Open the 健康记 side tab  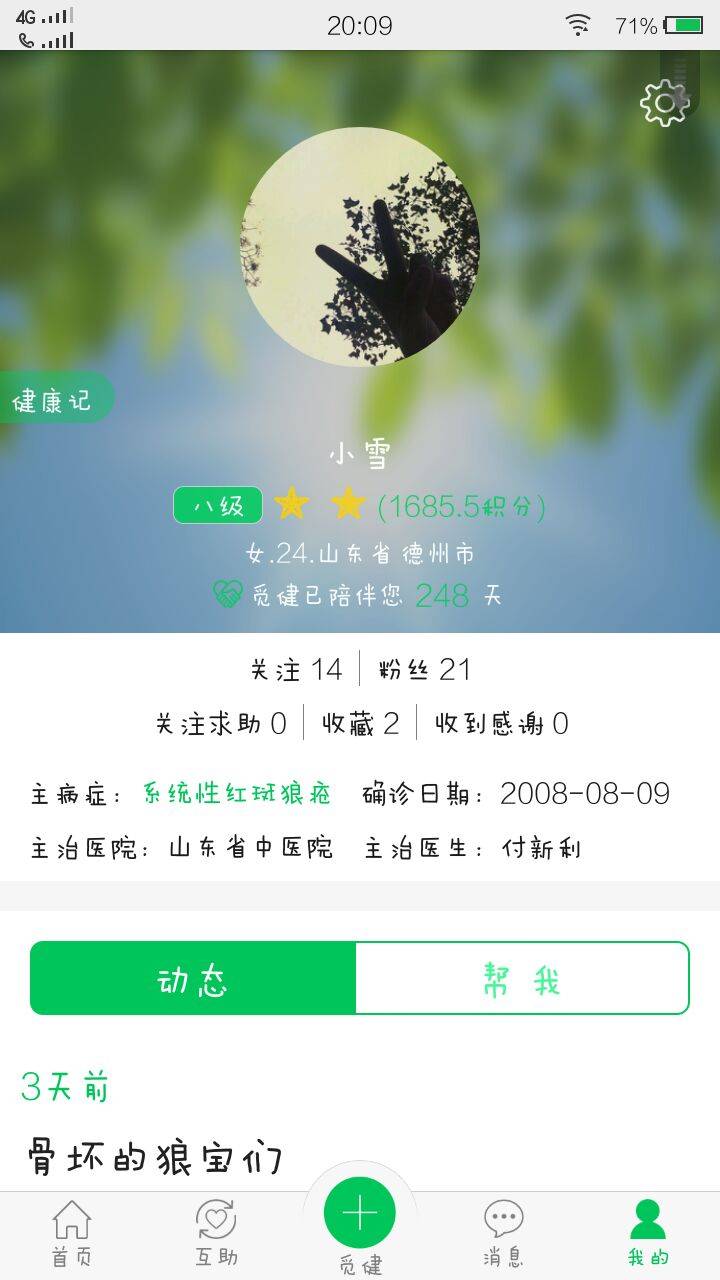pos(54,400)
